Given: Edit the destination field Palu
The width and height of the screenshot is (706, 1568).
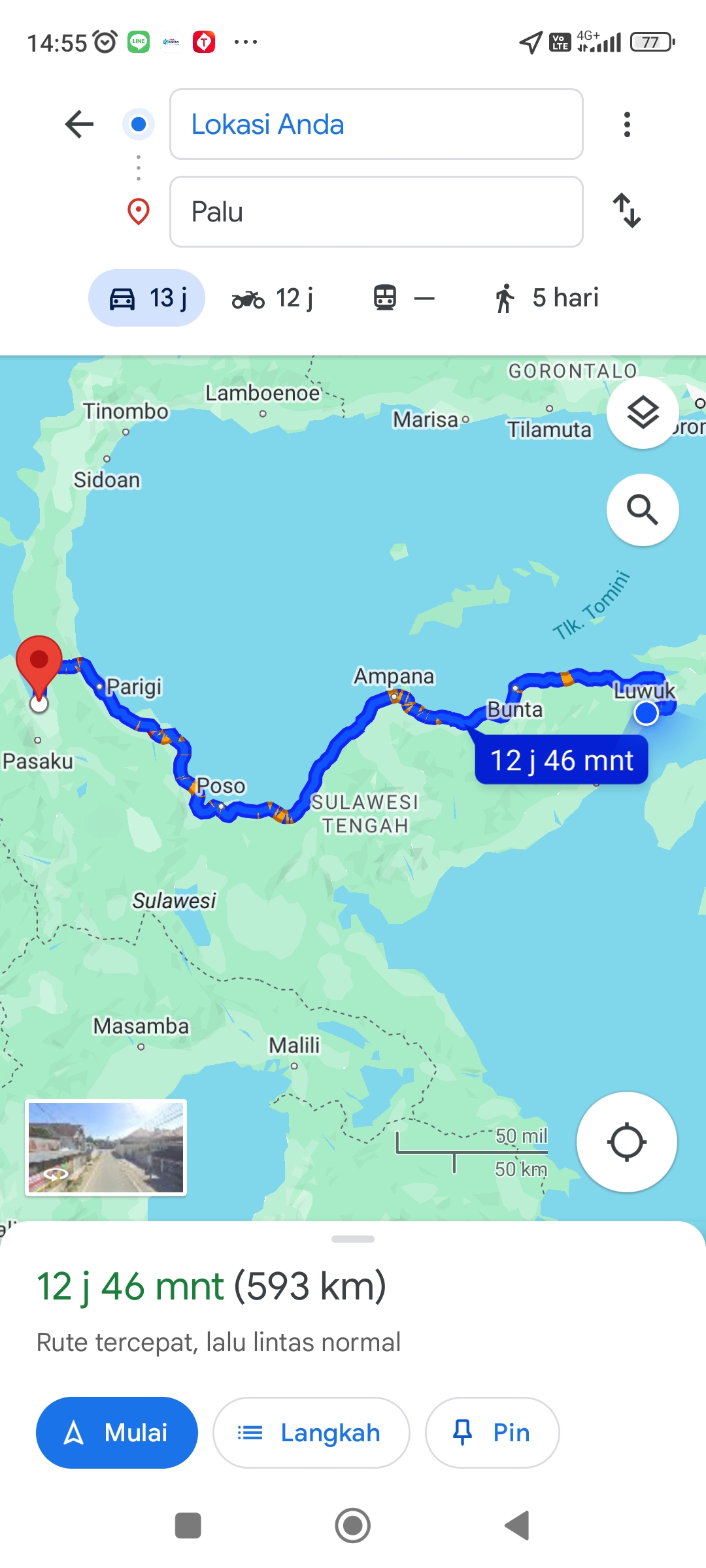Looking at the screenshot, I should pyautogui.click(x=376, y=212).
